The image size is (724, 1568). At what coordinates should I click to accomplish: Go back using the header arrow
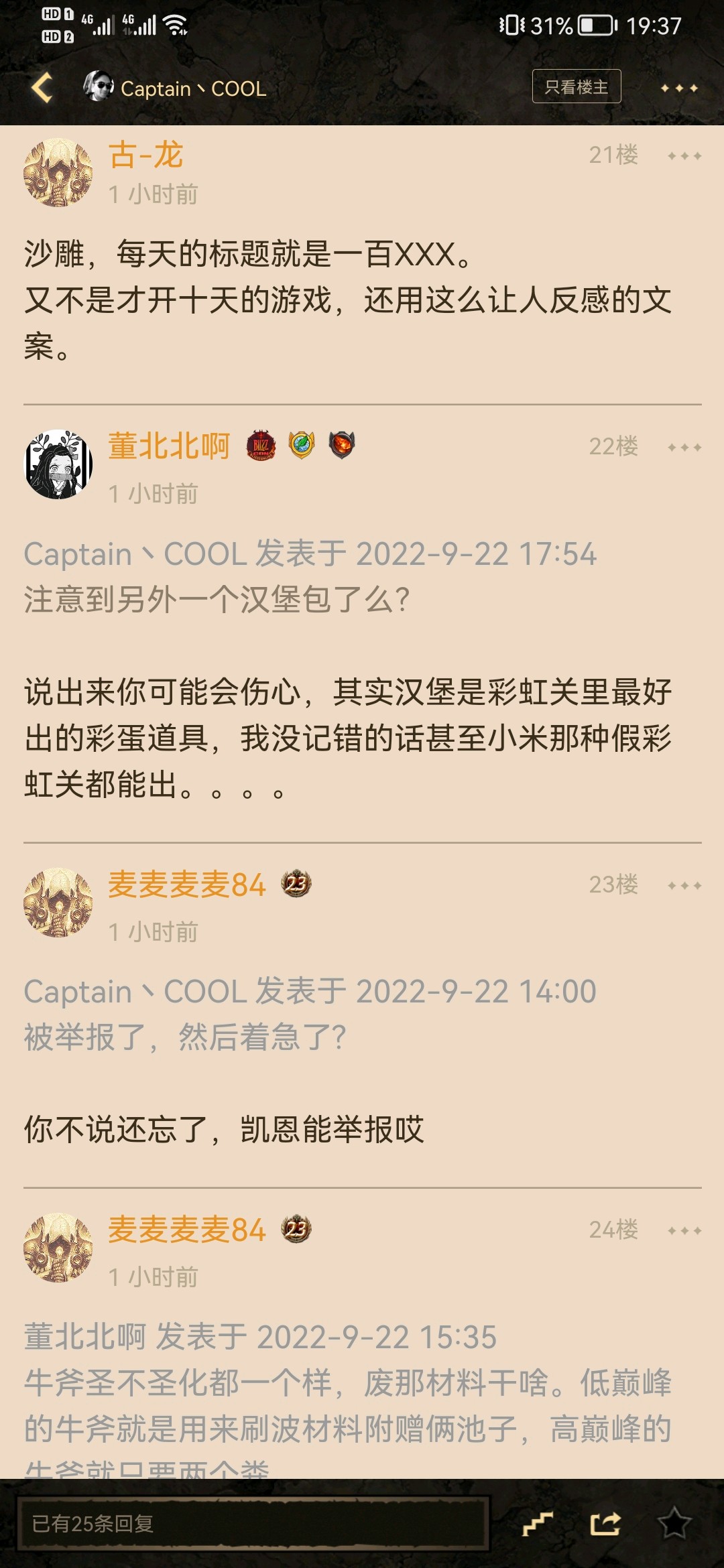(x=42, y=88)
